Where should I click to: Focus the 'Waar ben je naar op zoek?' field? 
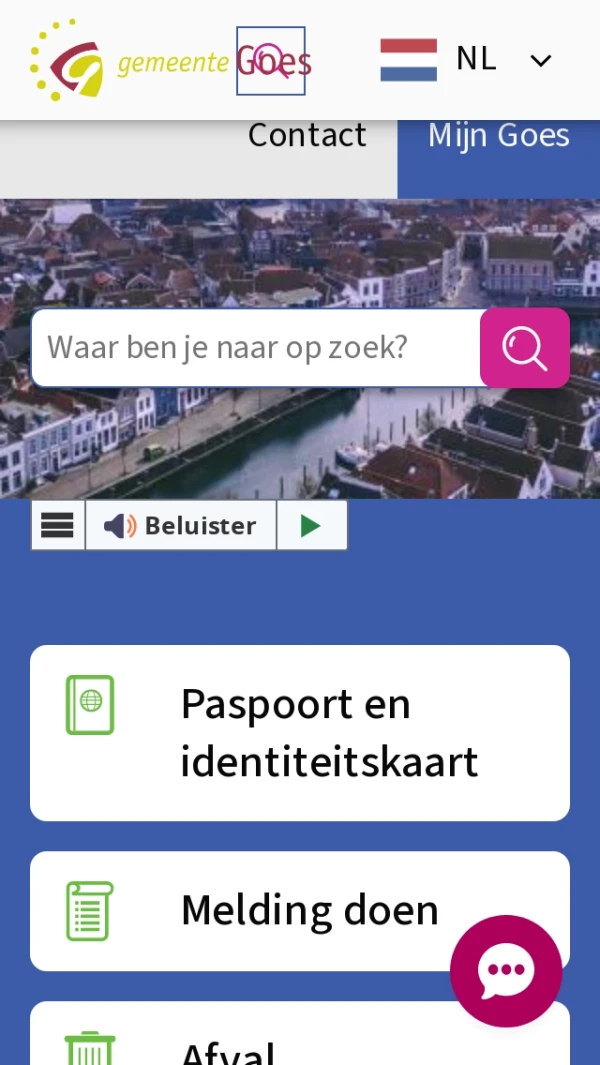pyautogui.click(x=256, y=347)
